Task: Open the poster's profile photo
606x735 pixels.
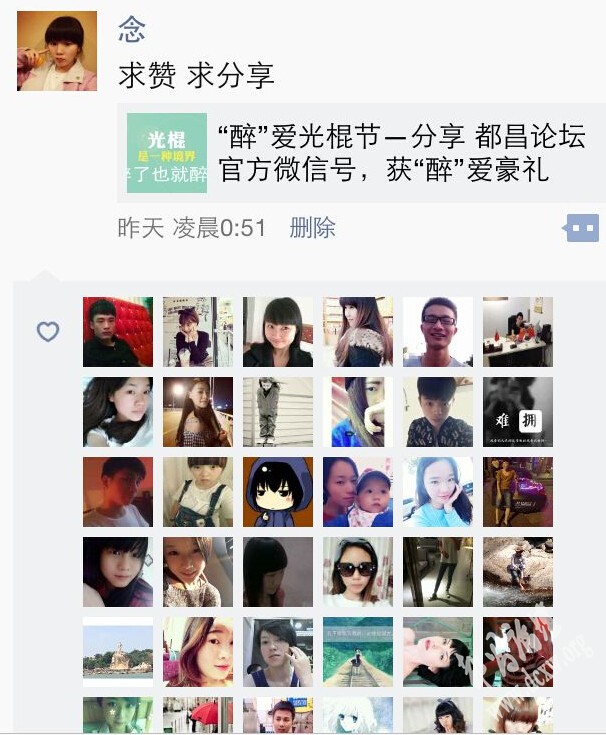Action: coord(57,51)
